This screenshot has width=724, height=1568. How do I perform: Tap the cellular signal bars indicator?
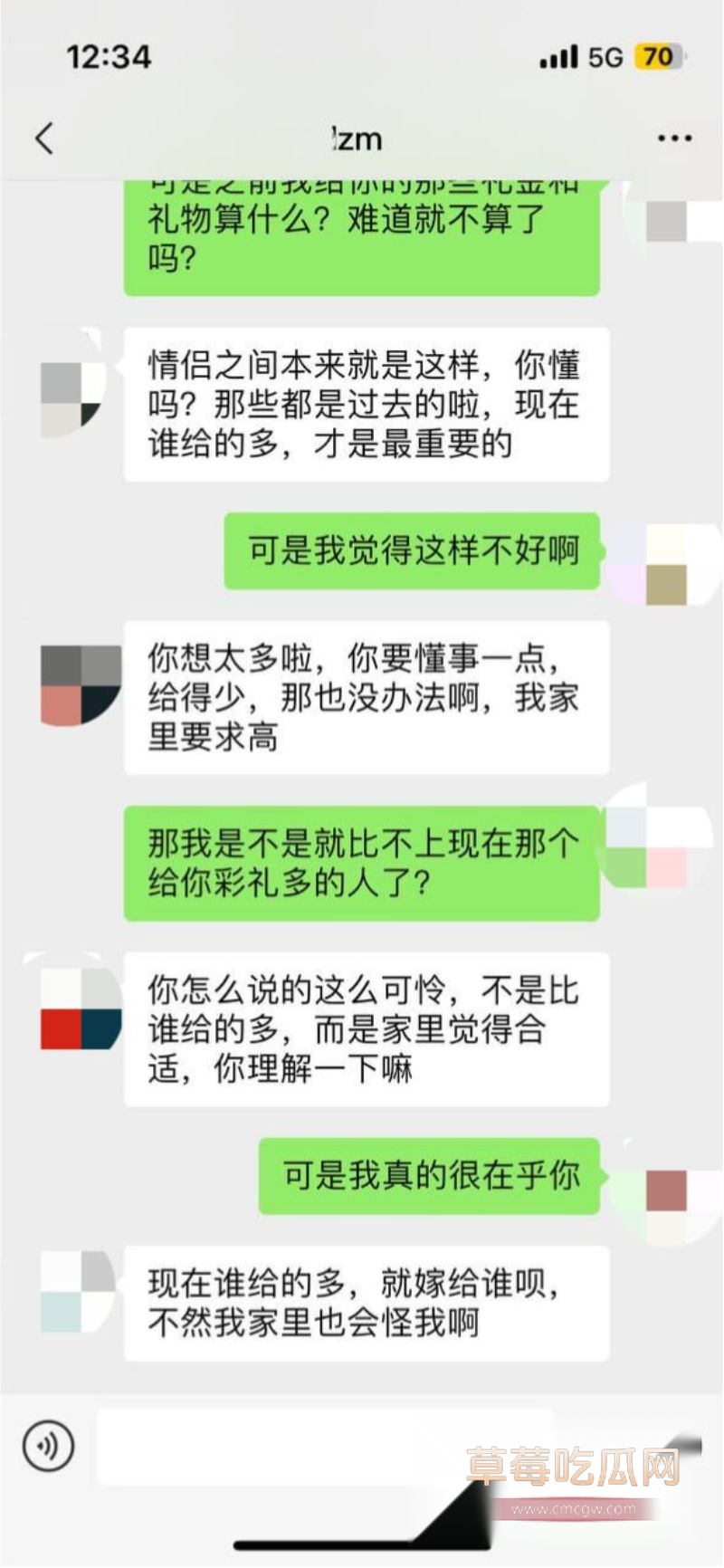(557, 56)
